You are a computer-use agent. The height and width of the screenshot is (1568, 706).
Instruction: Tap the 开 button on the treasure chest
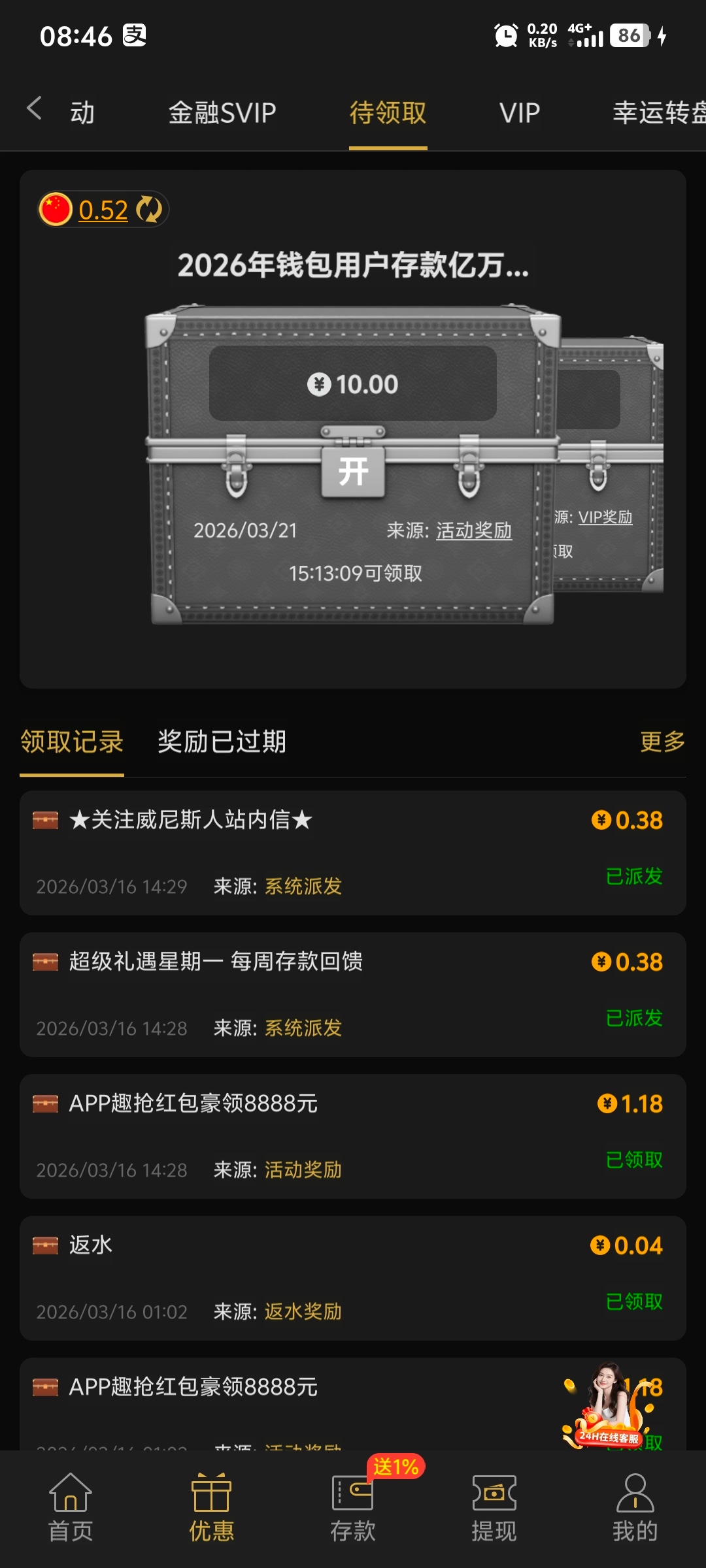tap(353, 471)
